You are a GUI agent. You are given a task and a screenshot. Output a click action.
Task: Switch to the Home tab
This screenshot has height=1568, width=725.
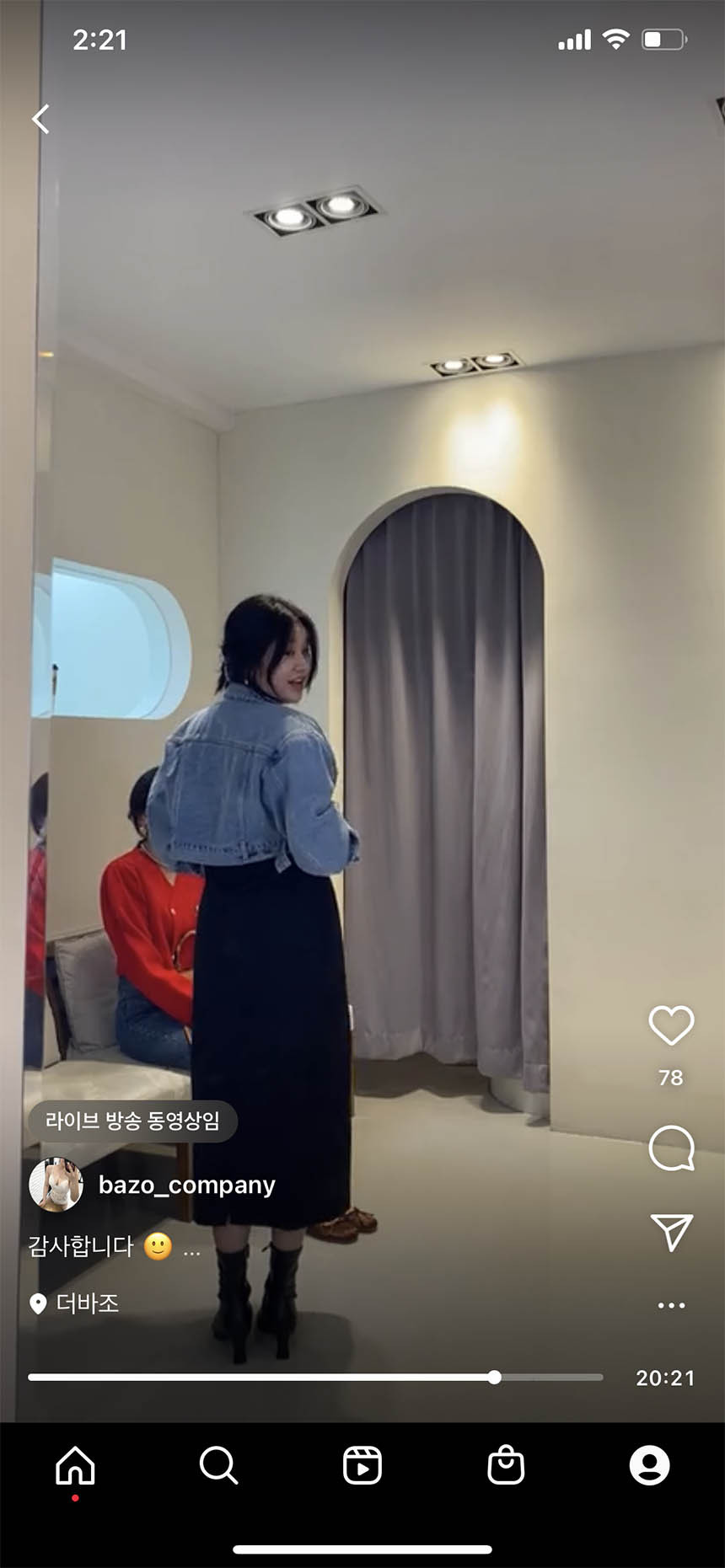(x=75, y=1465)
